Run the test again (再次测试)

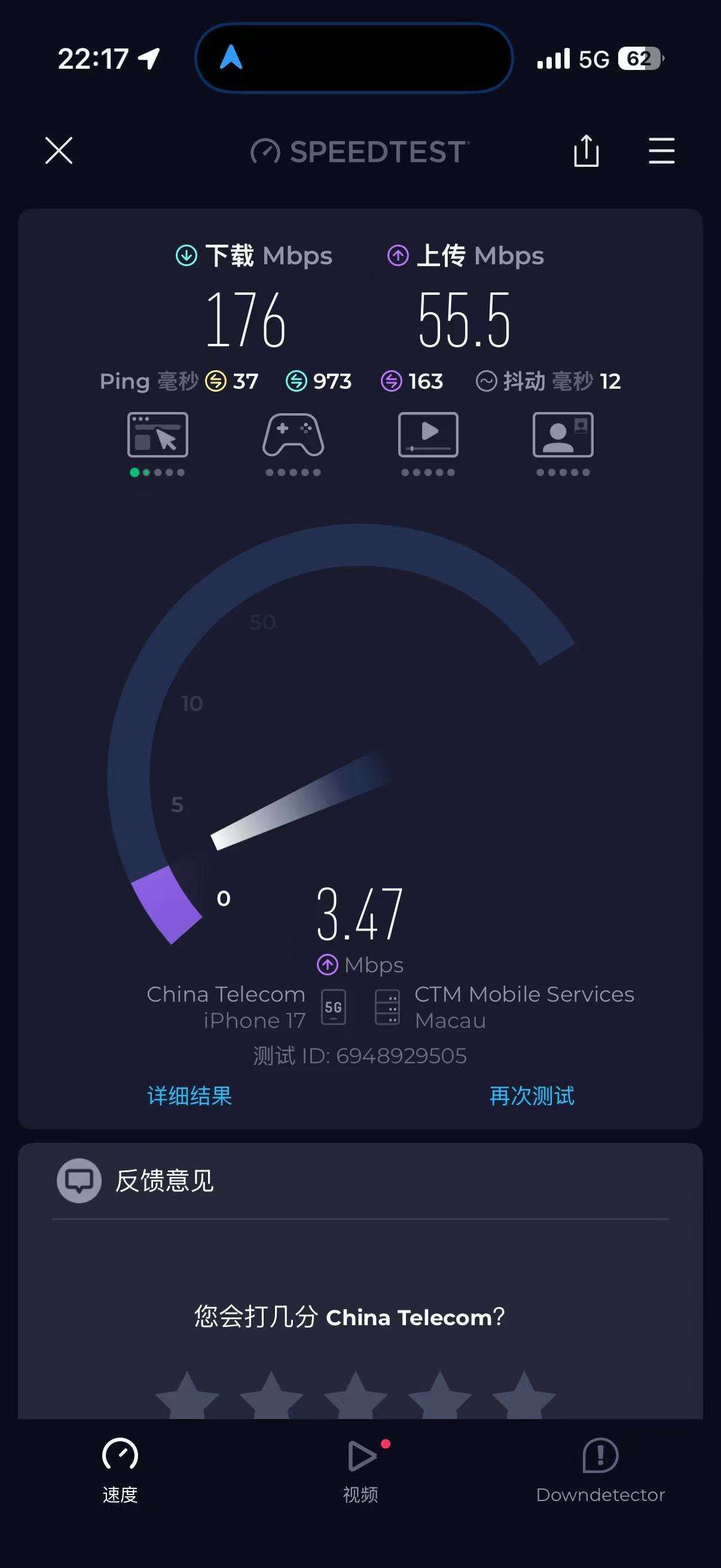point(531,1096)
